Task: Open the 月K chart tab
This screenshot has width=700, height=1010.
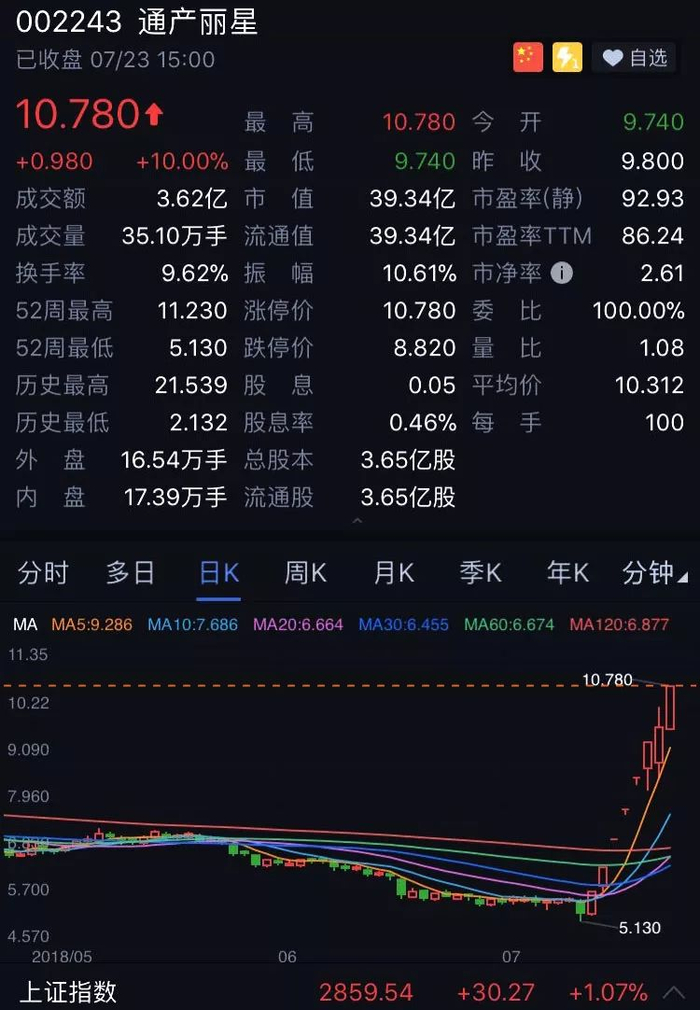Action: pos(394,573)
